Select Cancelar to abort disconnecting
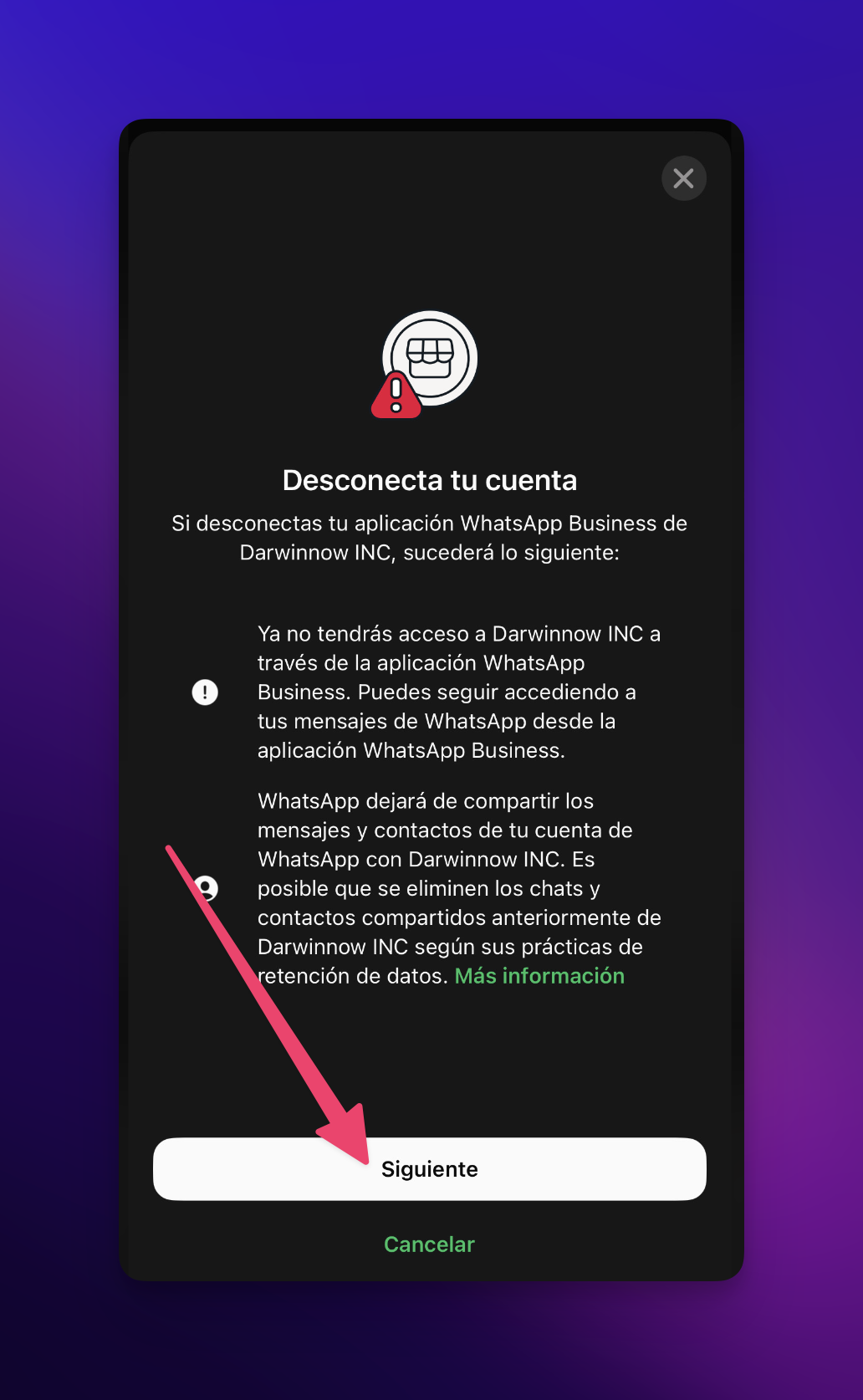 [x=429, y=1244]
